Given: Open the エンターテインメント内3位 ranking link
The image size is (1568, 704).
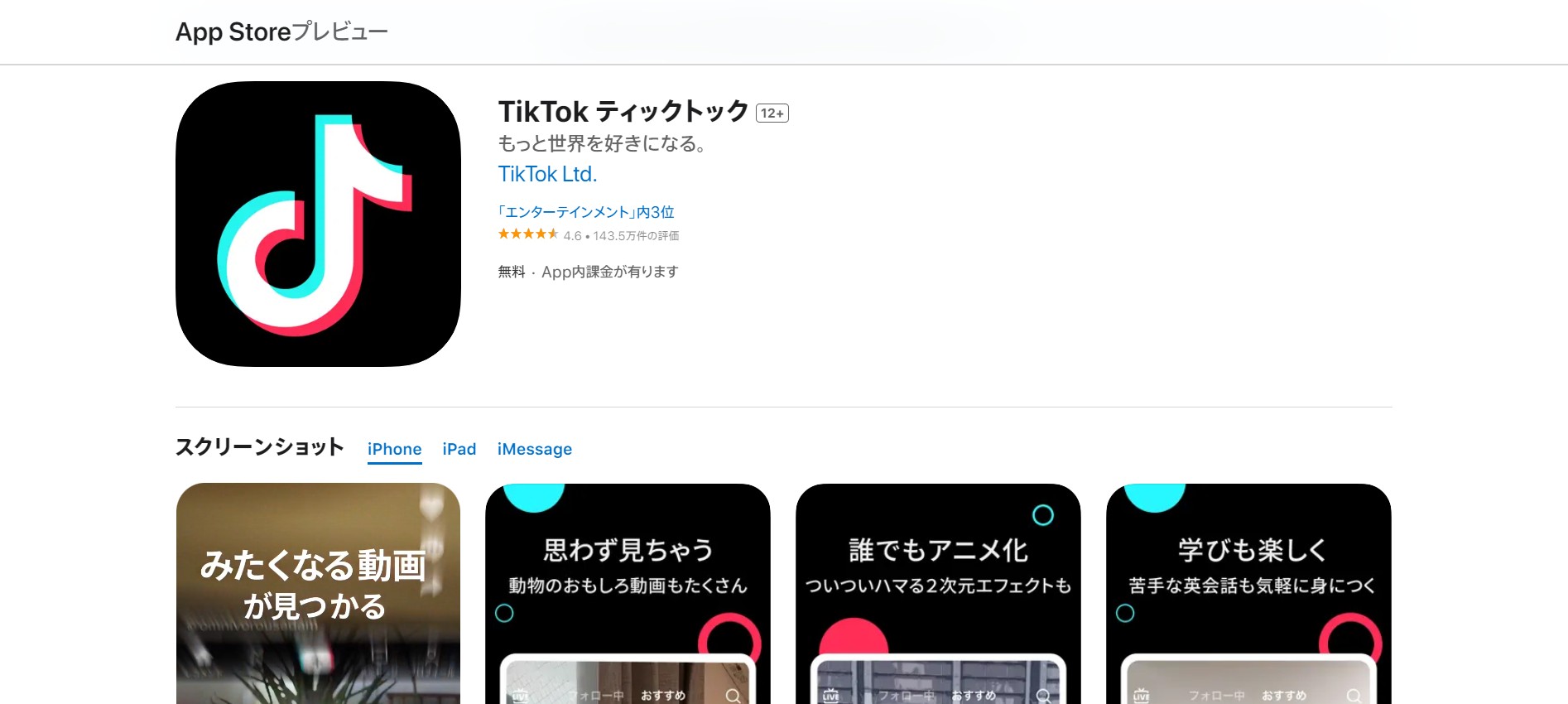Looking at the screenshot, I should (x=586, y=212).
